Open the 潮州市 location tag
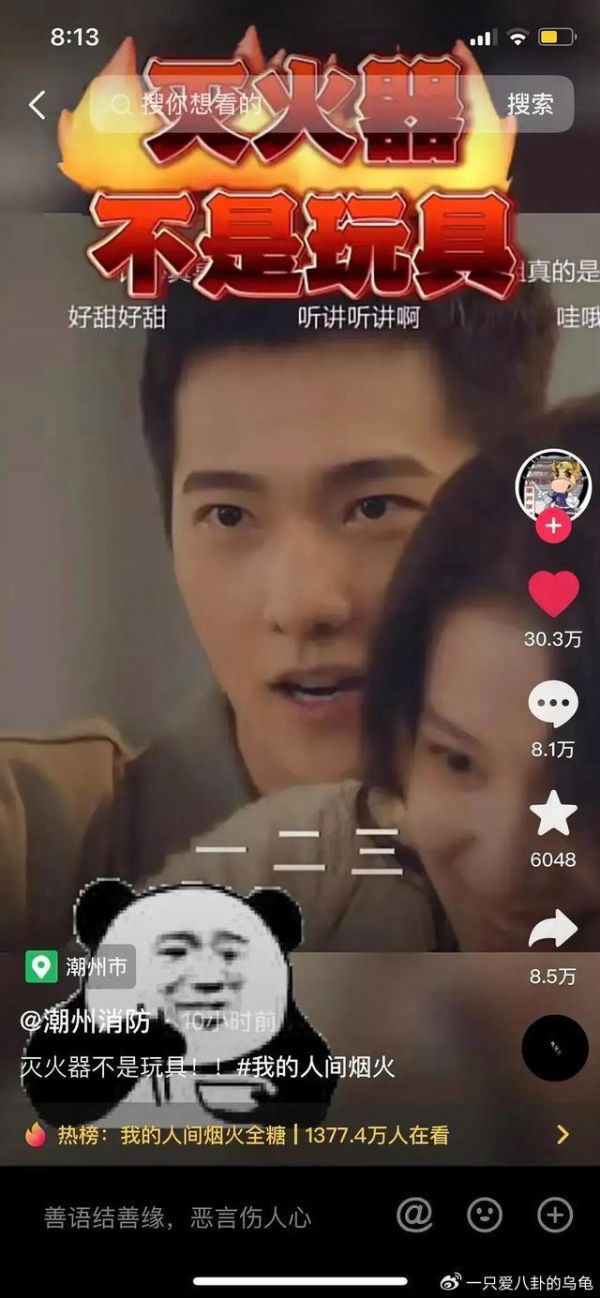Image resolution: width=600 pixels, height=1298 pixels. pos(82,966)
